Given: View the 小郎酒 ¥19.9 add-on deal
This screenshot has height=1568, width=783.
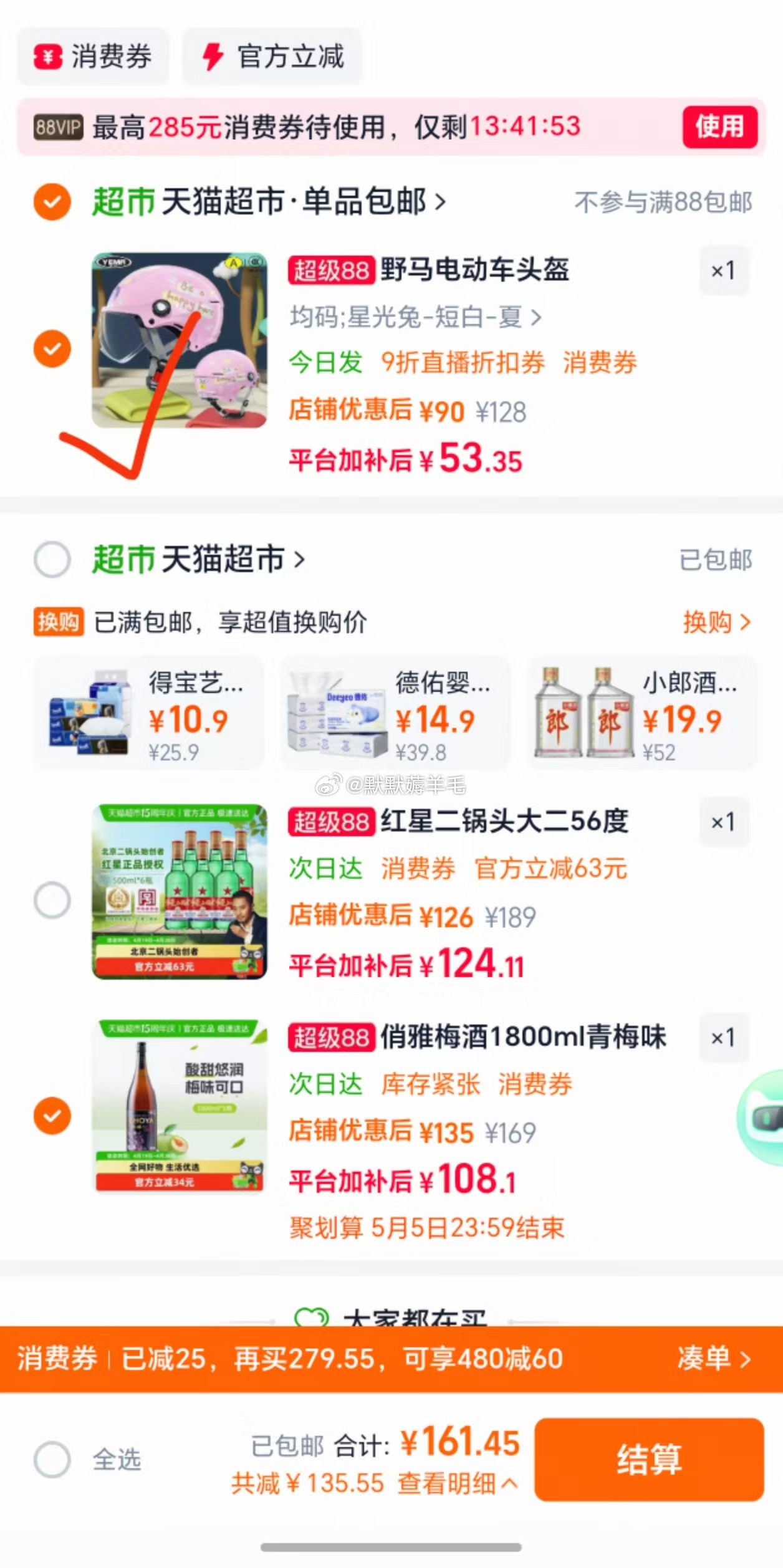Looking at the screenshot, I should 642,712.
